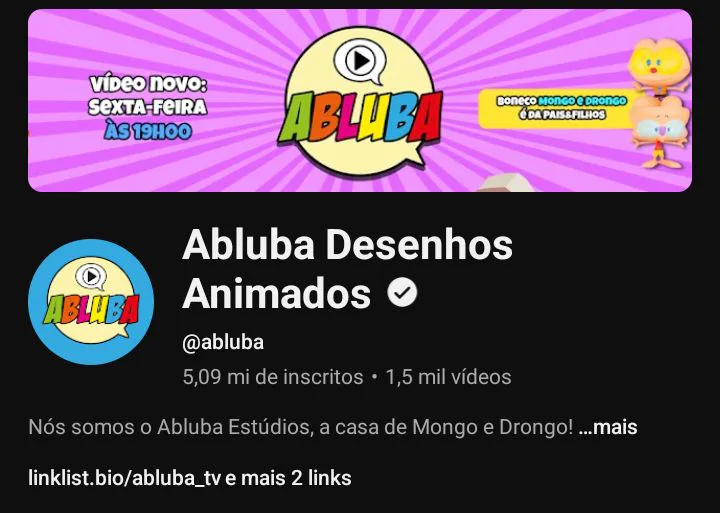Expand the channel description with …mais
Image resolution: width=720 pixels, height=513 pixels.
pyautogui.click(x=609, y=428)
